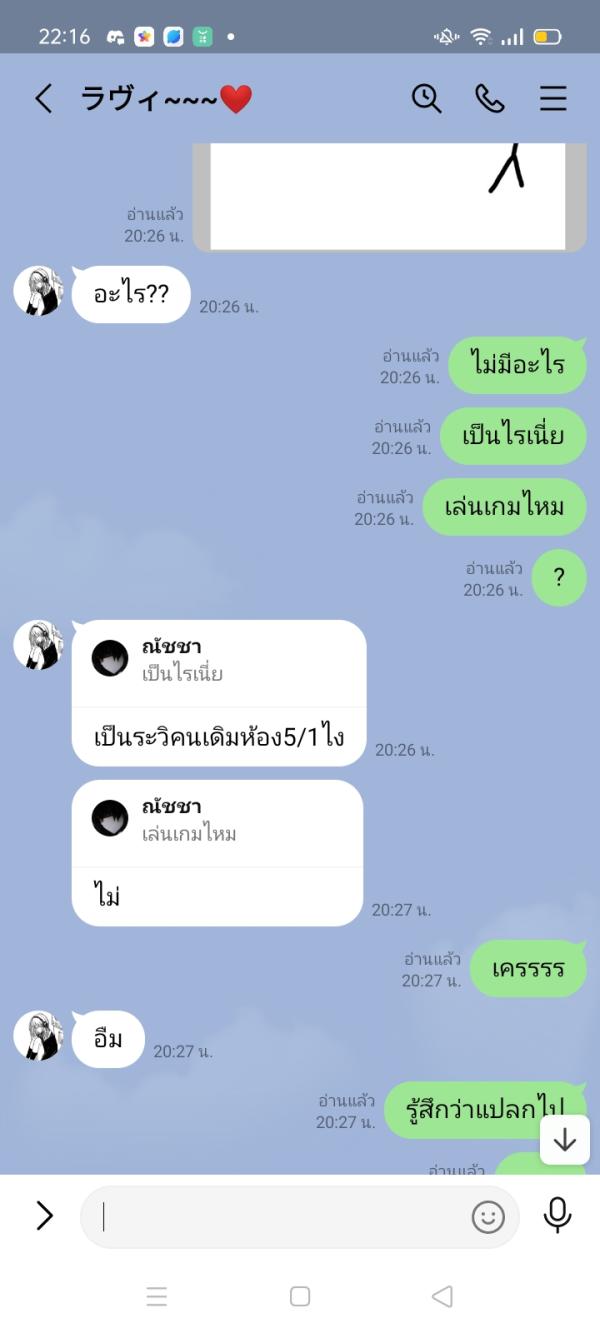
Task: Open the chat menu
Action: (553, 98)
